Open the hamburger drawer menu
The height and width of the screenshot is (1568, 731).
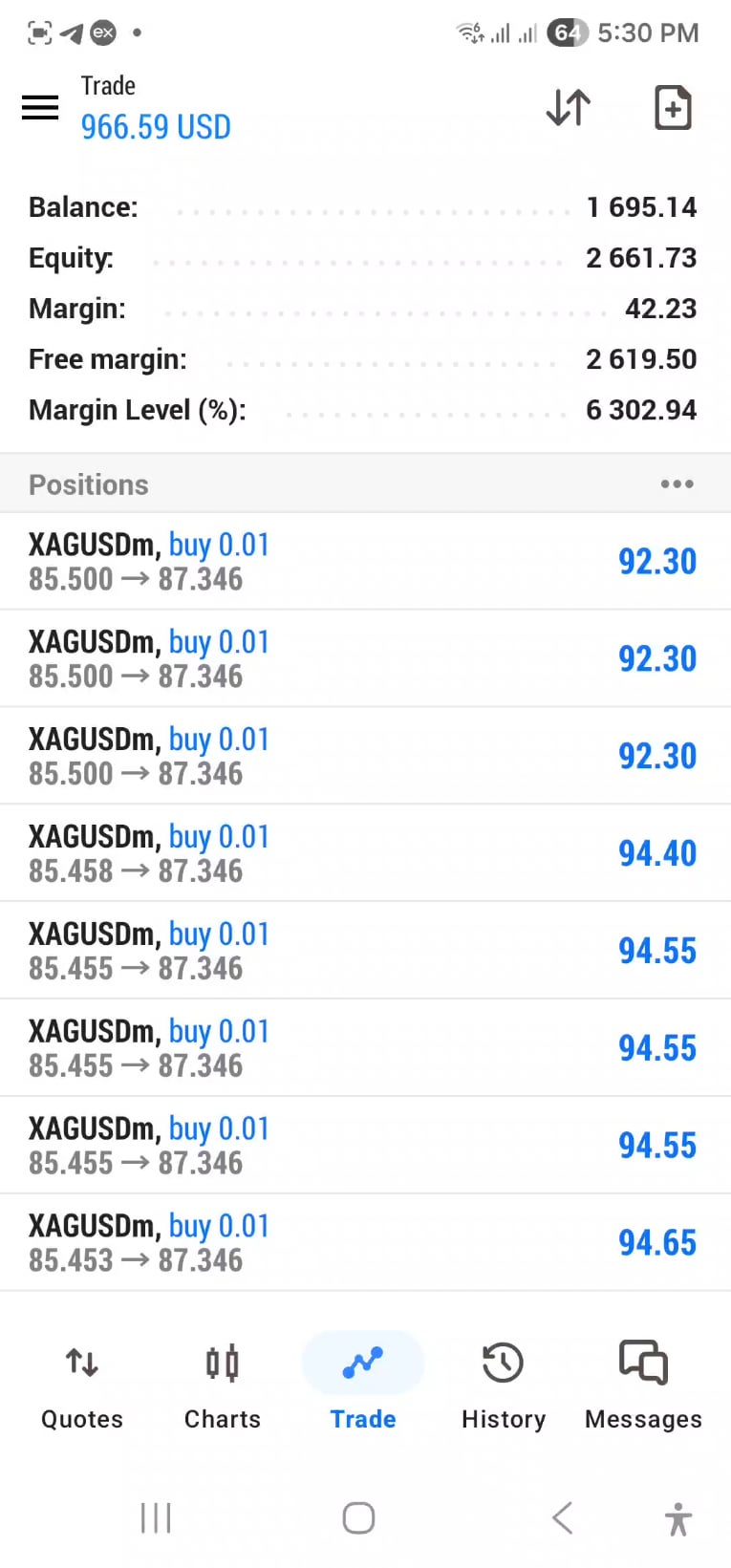40,107
